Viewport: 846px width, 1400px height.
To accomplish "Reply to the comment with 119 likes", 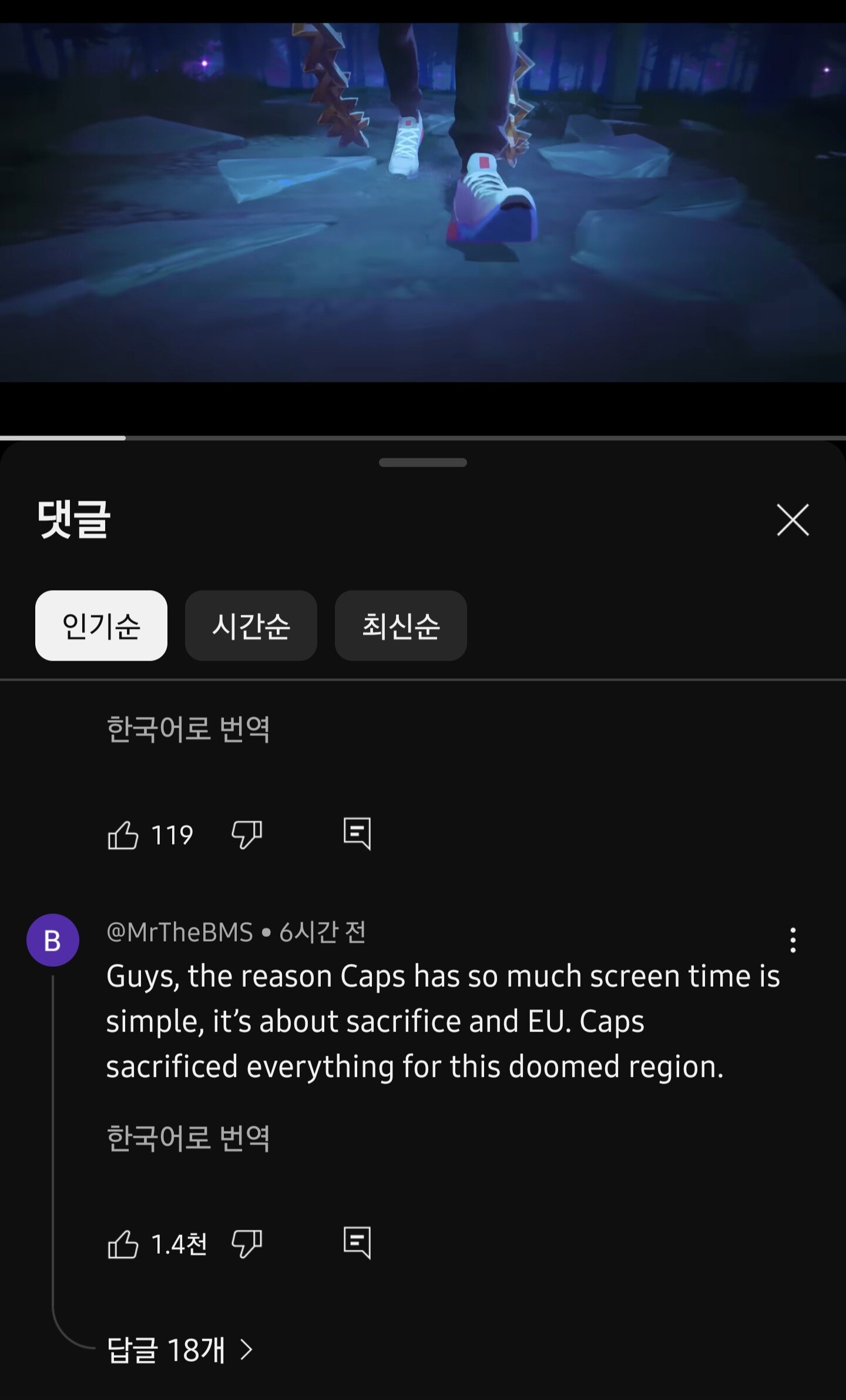I will click(x=357, y=833).
